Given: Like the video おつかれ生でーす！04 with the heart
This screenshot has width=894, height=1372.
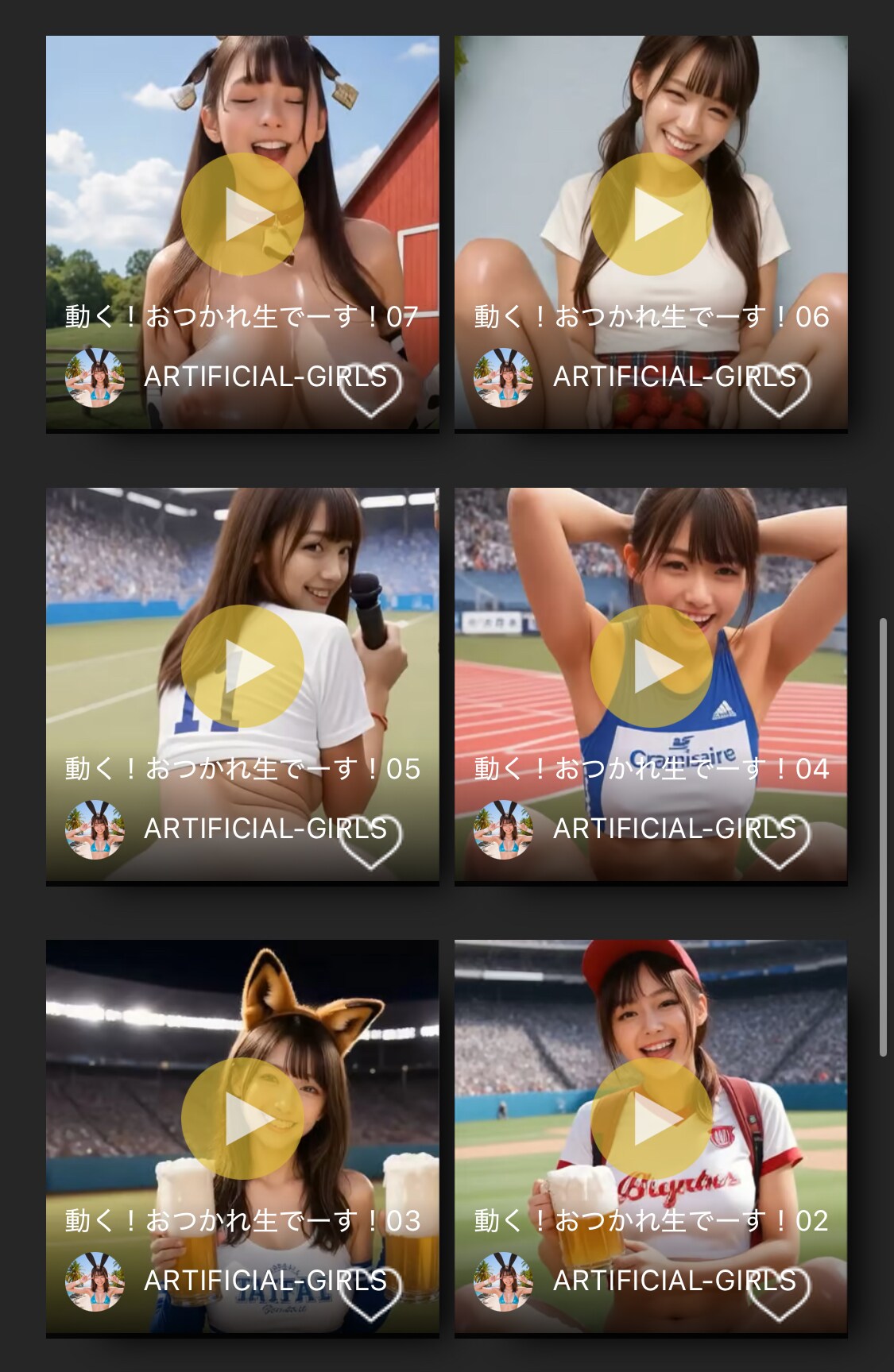Looking at the screenshot, I should pos(779,841).
